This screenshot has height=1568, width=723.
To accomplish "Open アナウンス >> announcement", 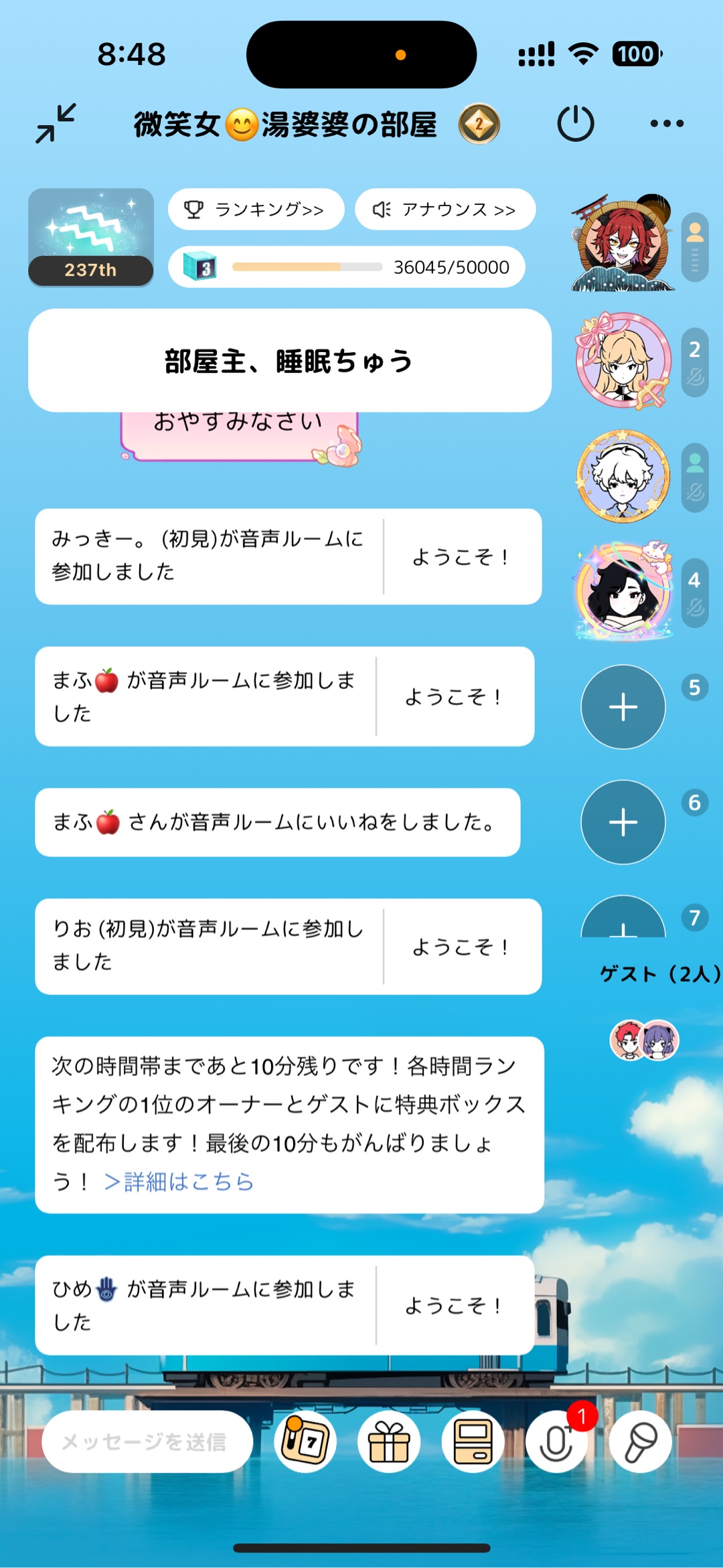I will point(445,210).
